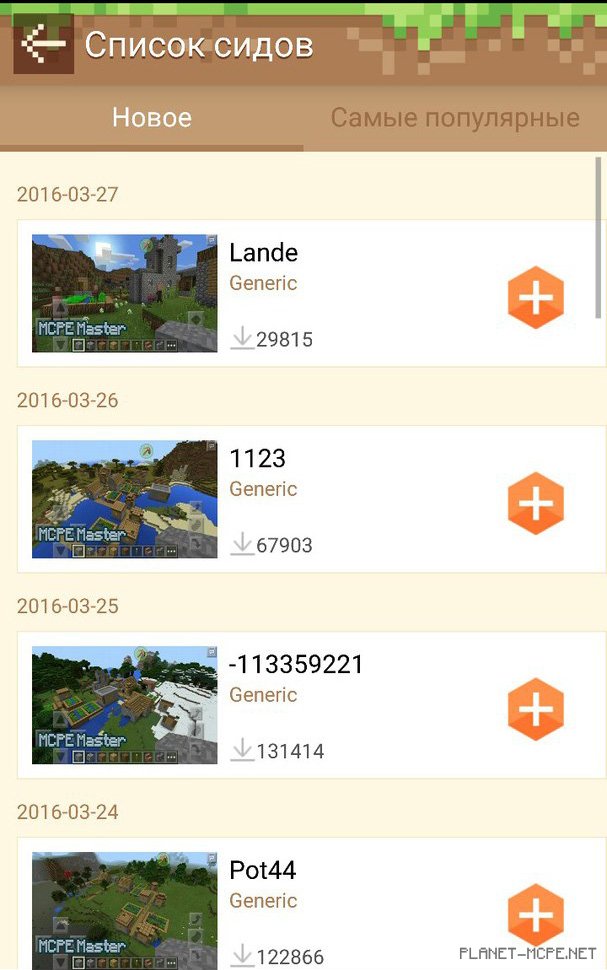Open the Lande seed card

[300, 294]
